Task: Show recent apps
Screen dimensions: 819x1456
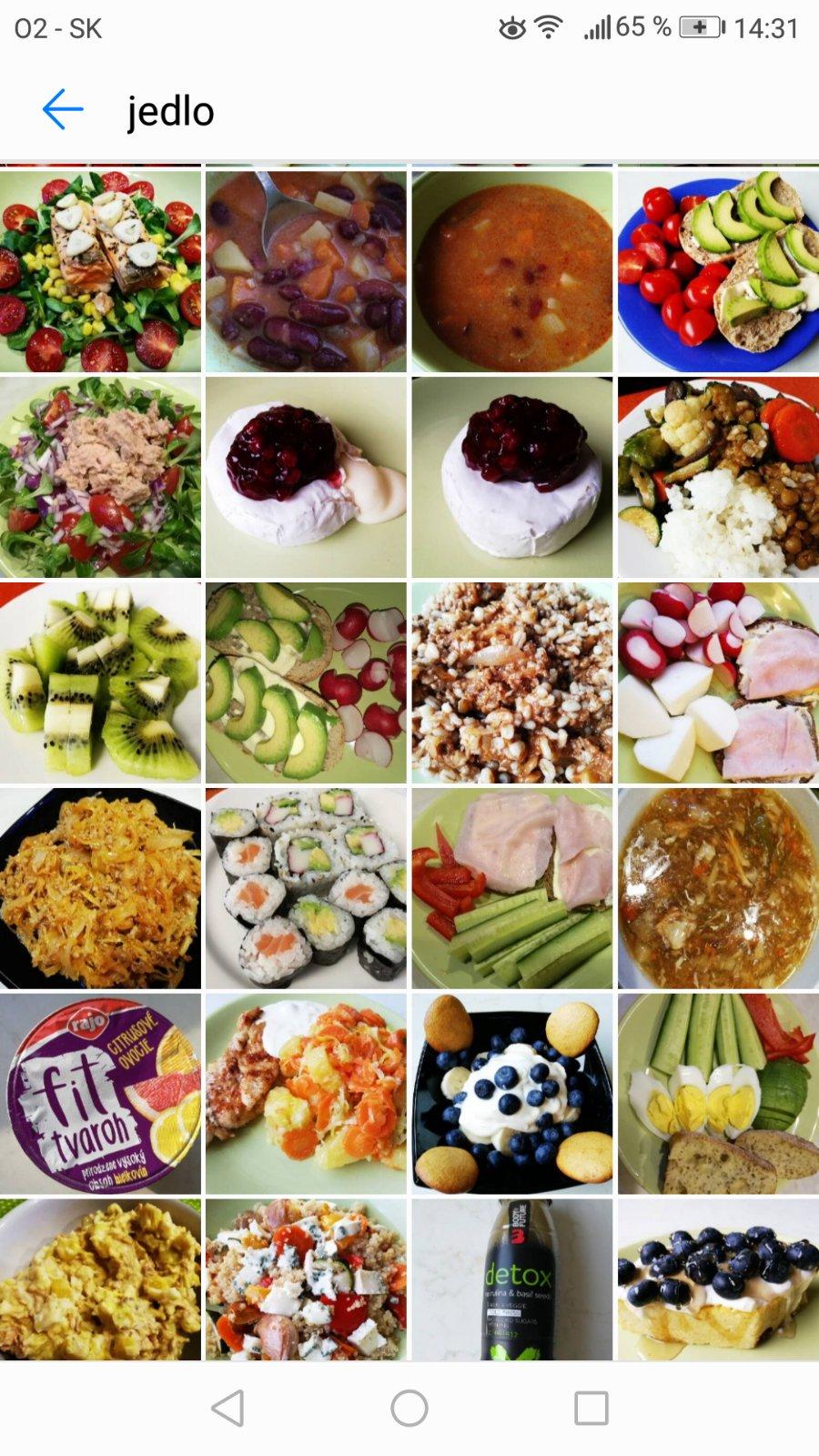Action: coord(591,1408)
